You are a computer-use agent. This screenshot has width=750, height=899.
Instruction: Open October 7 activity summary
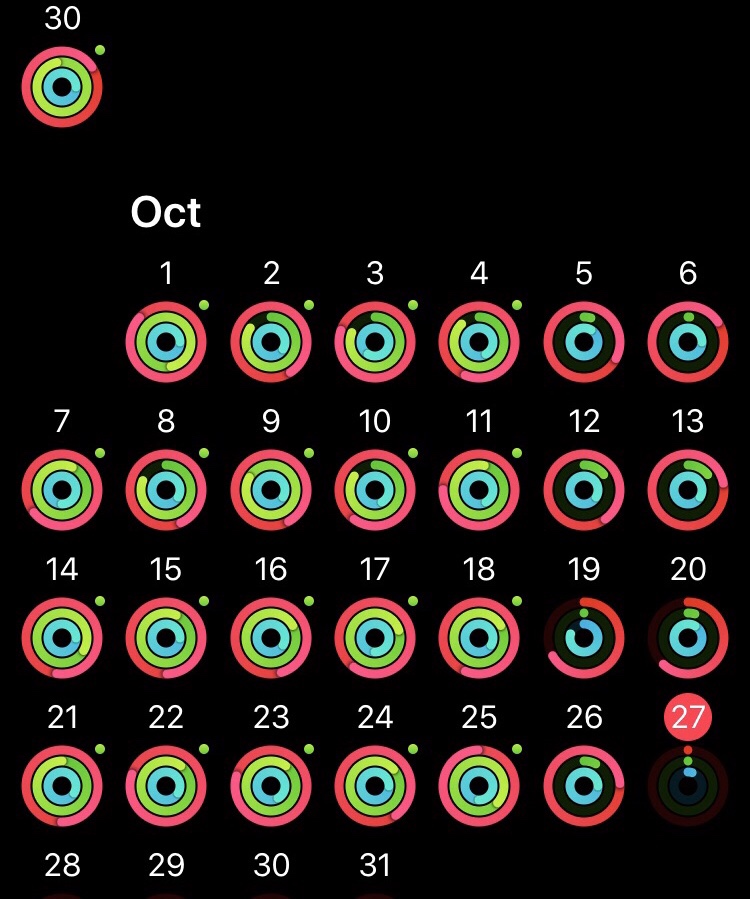62,490
